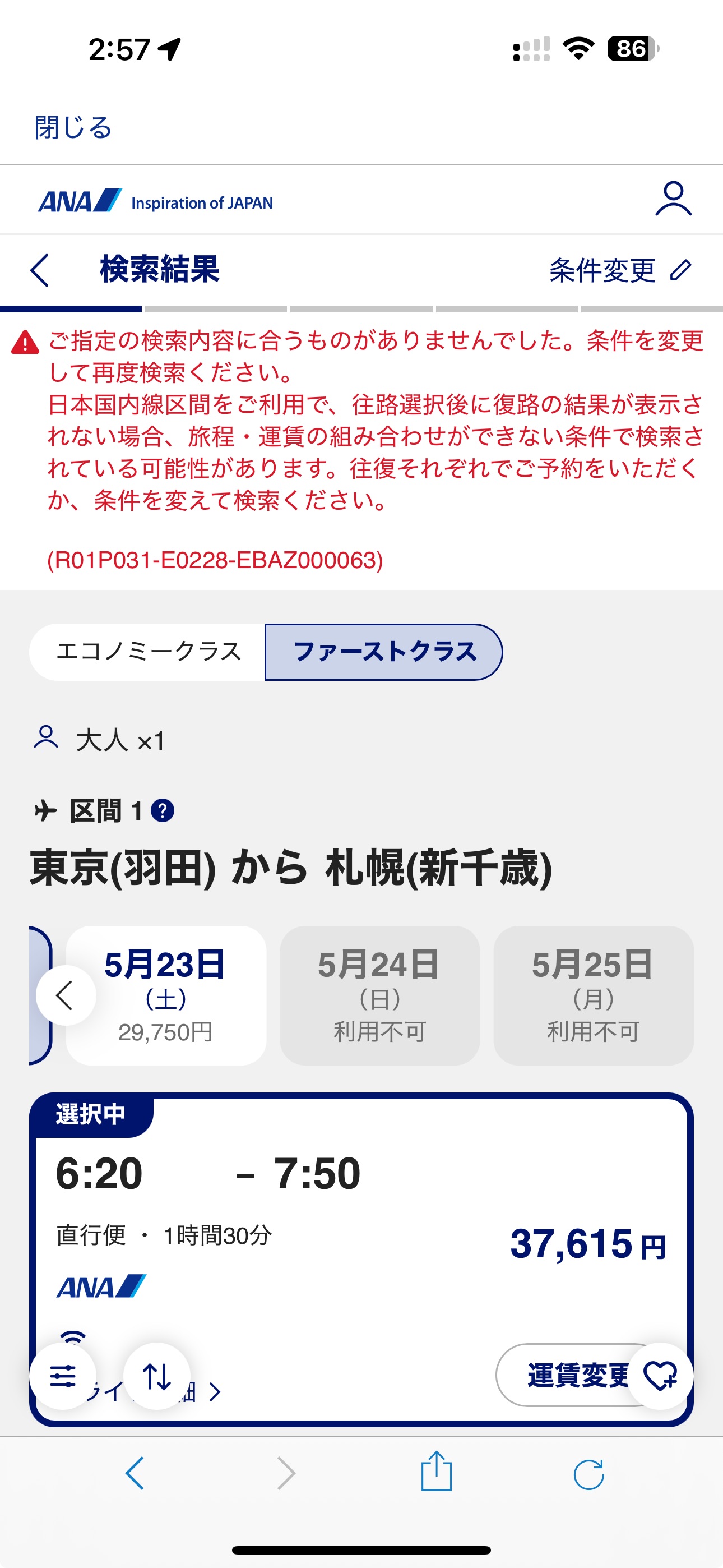Reload the page with the refresh icon
Screen dimensions: 723x1568
click(x=588, y=1473)
